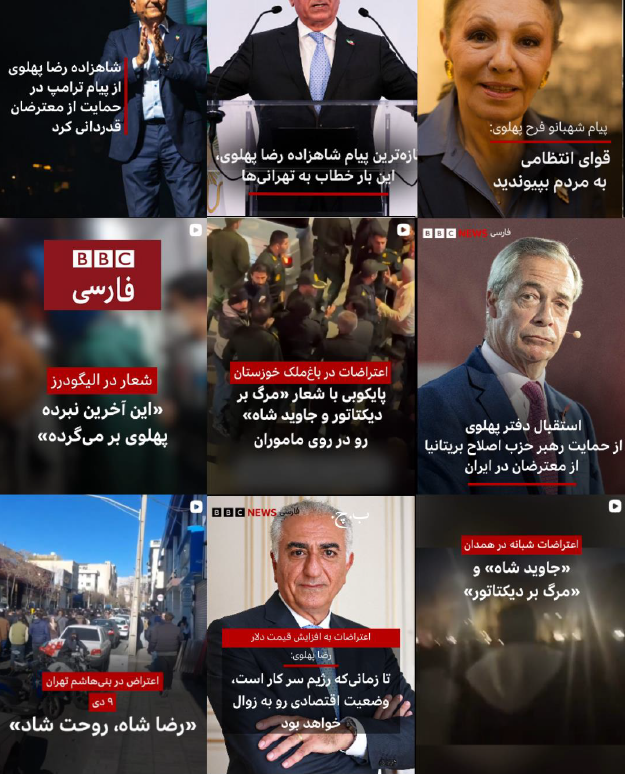This screenshot has width=625, height=774.
Task: Open the Reza Pahlavi dollar price protest reel
Action: tap(312, 634)
